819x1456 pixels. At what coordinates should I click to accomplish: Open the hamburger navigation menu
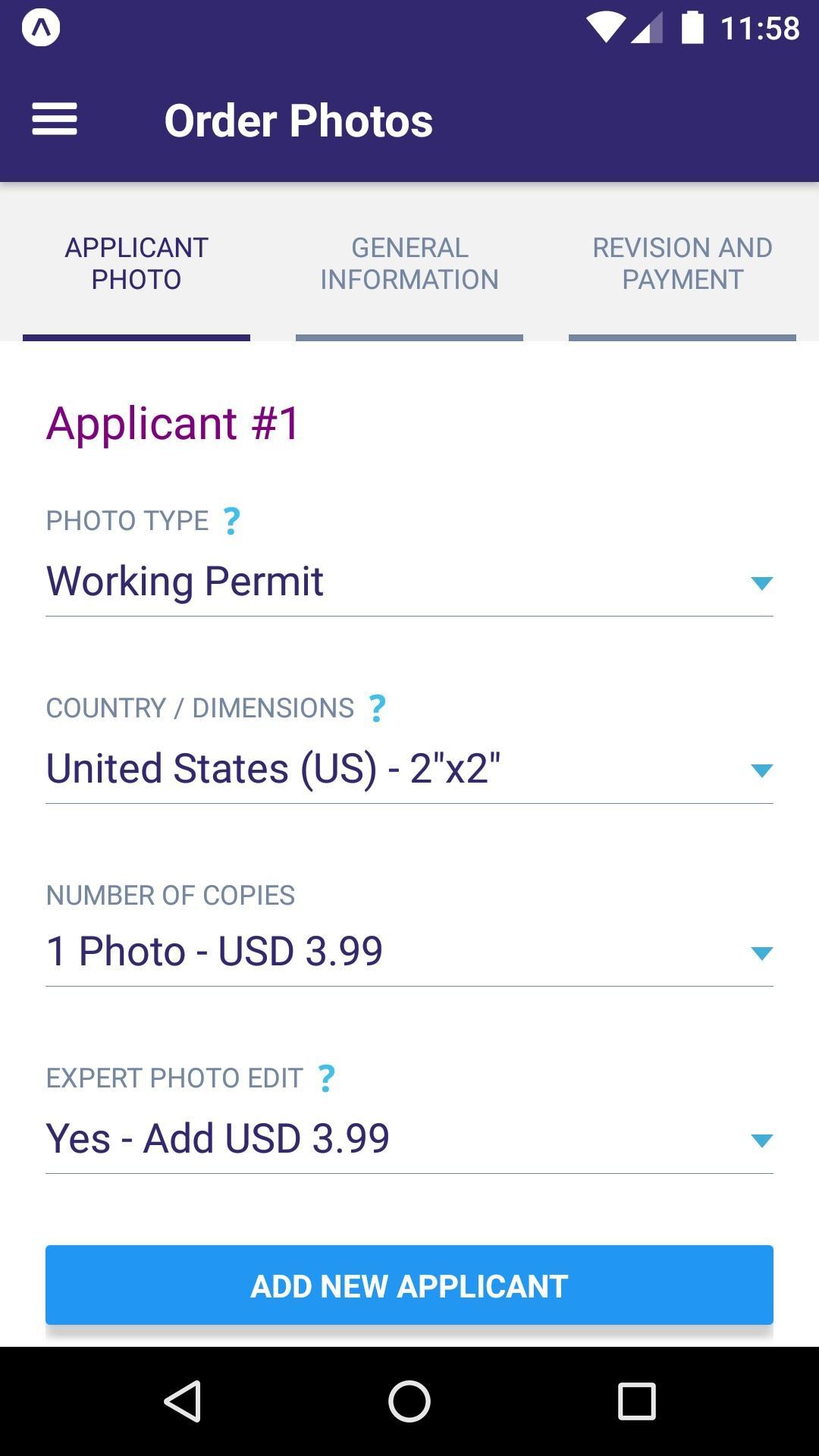pos(55,120)
